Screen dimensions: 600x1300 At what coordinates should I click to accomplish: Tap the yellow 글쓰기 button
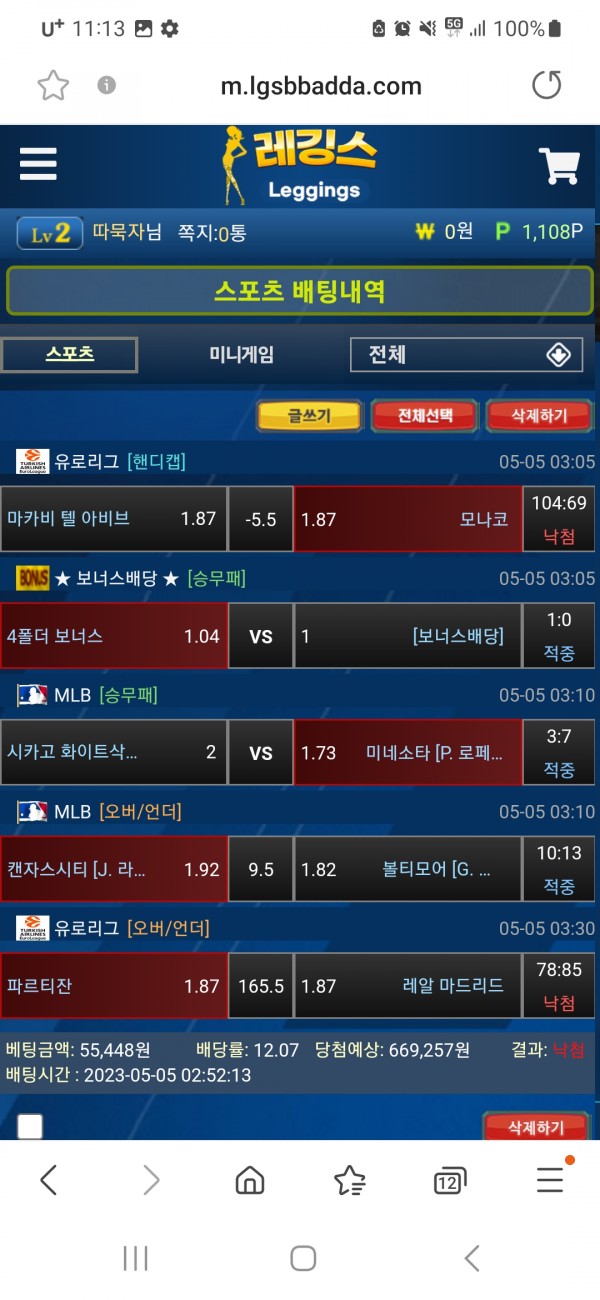(x=309, y=415)
